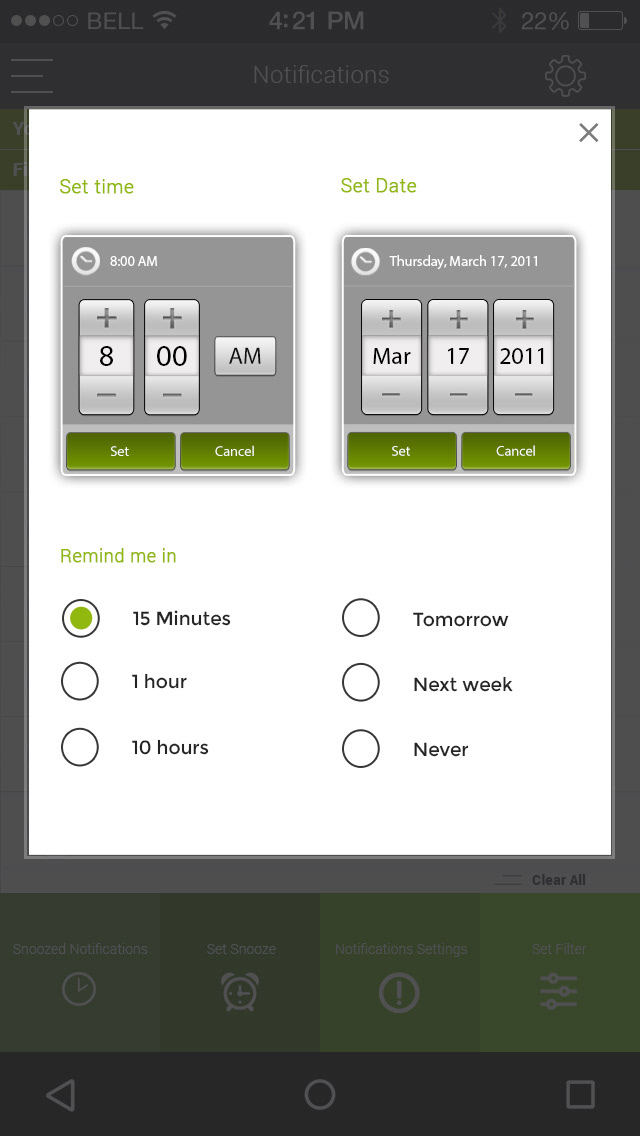Increase the month in the date picker

pyautogui.click(x=391, y=319)
